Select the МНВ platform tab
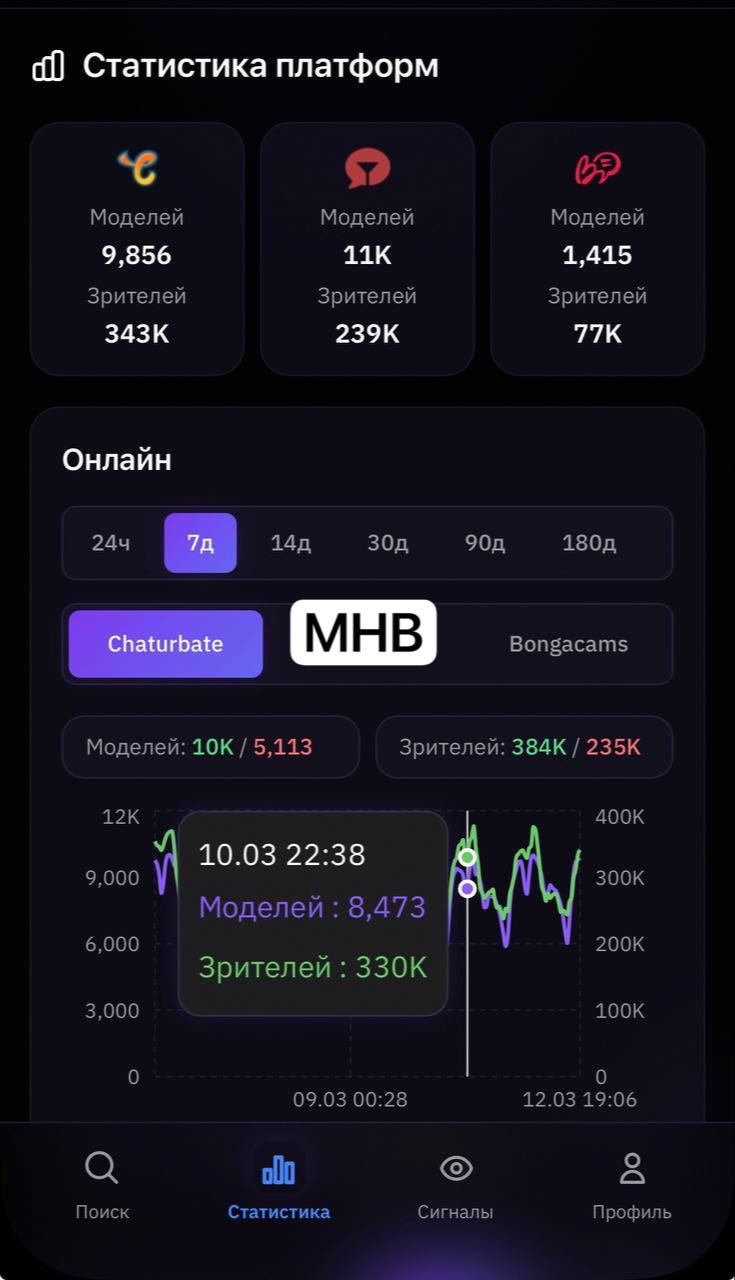The image size is (735, 1280). point(364,633)
